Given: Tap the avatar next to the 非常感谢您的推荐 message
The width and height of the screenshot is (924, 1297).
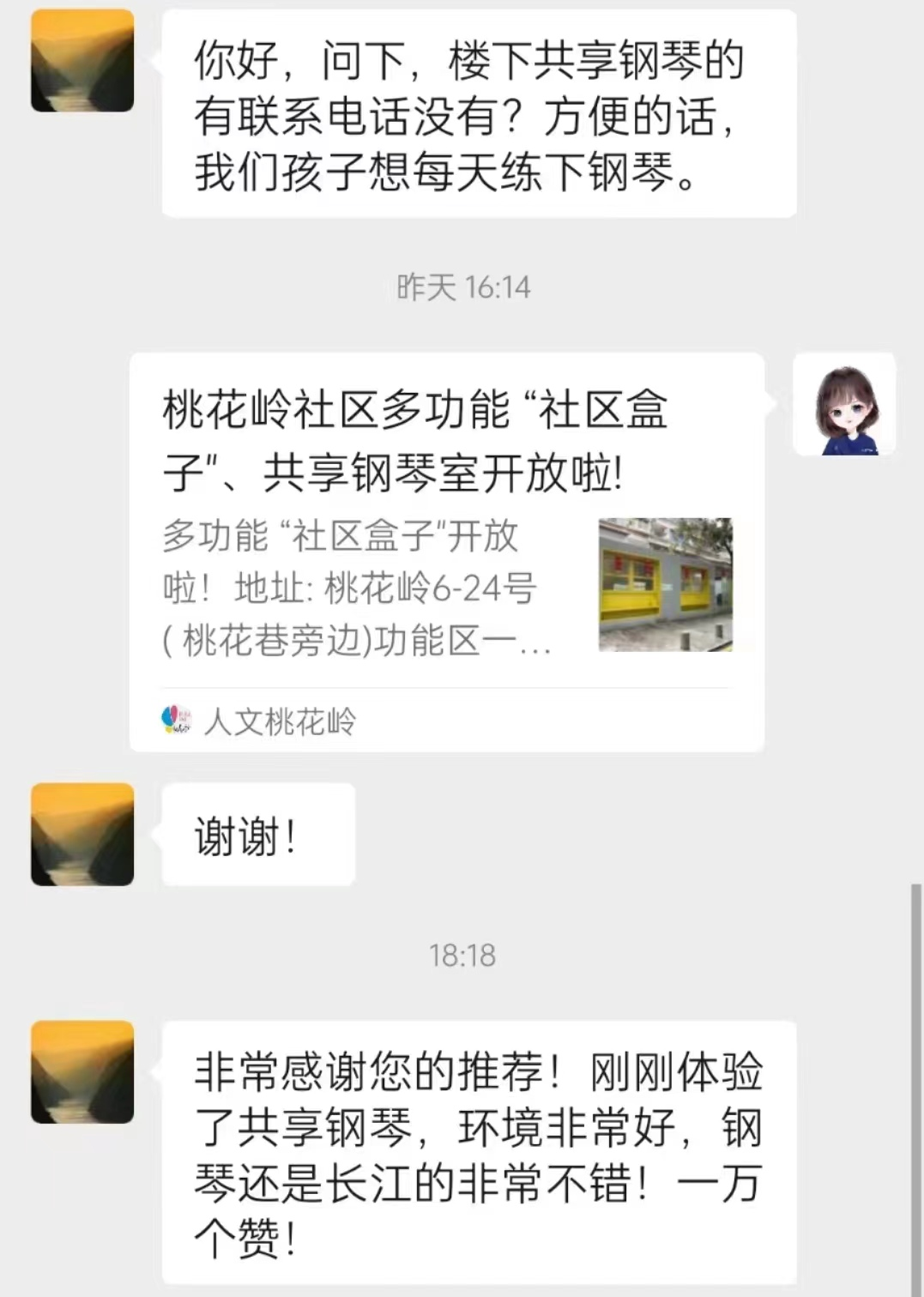Looking at the screenshot, I should pyautogui.click(x=82, y=1072).
